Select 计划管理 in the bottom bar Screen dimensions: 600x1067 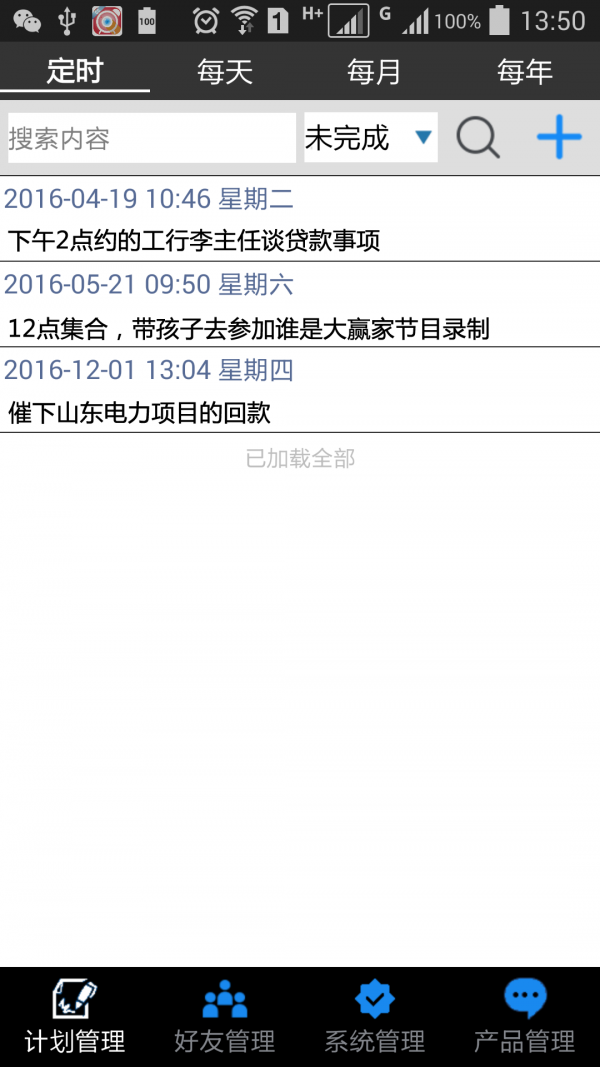75,1017
